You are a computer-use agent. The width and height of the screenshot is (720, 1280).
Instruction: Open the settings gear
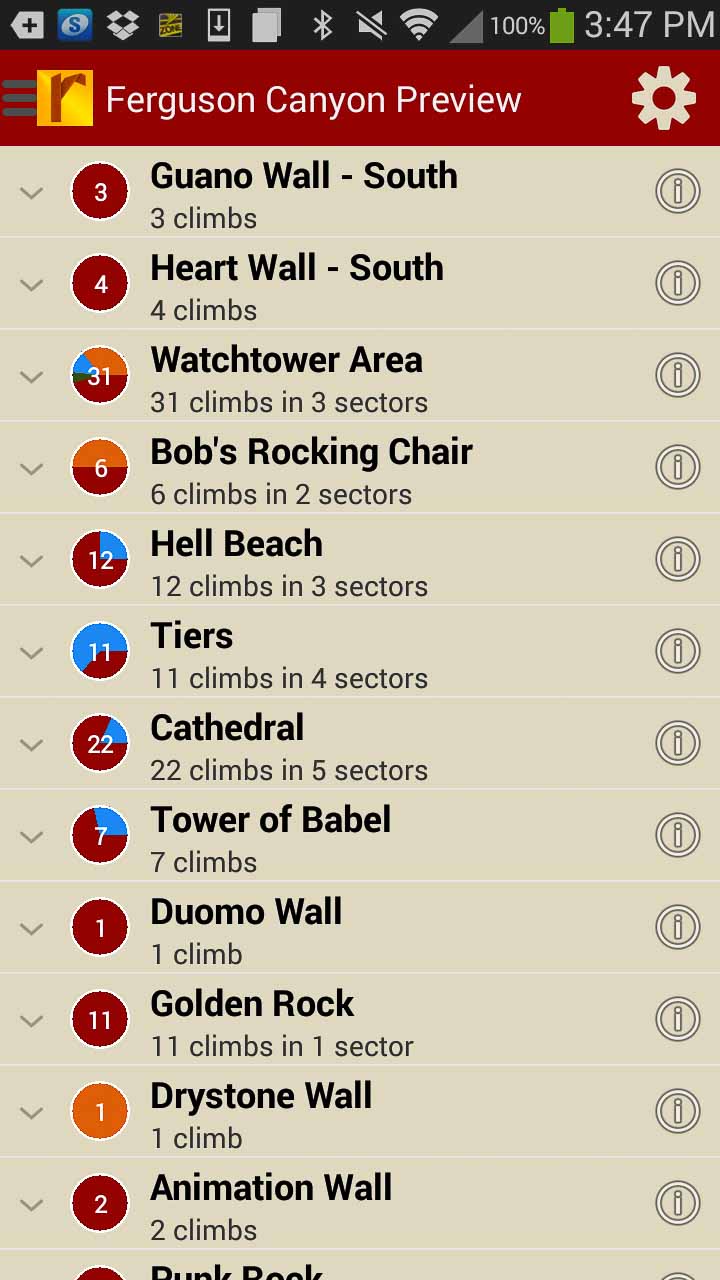click(663, 98)
